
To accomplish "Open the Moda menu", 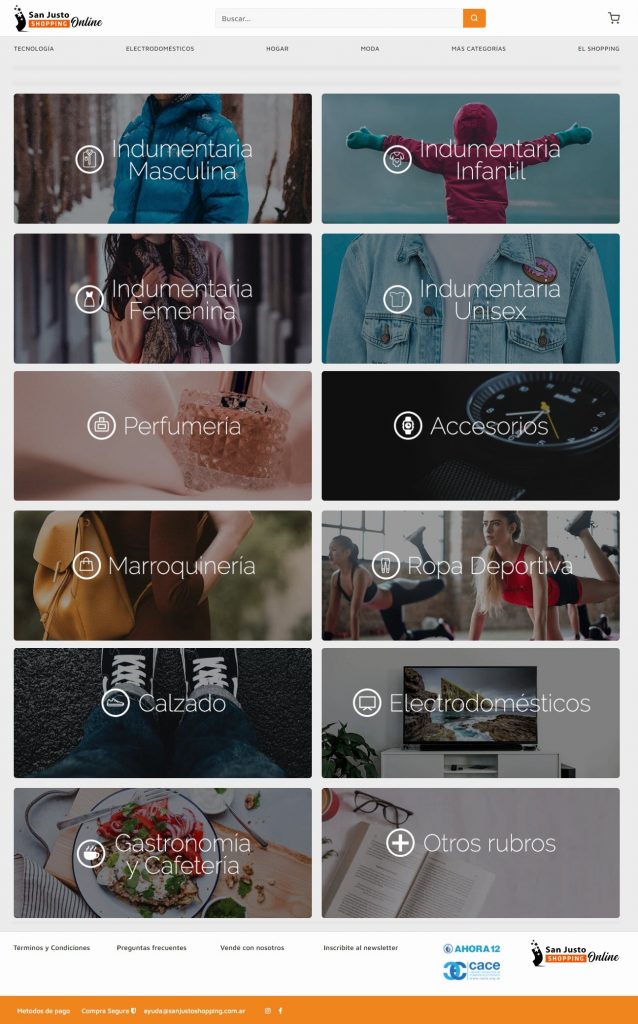I will [370, 49].
